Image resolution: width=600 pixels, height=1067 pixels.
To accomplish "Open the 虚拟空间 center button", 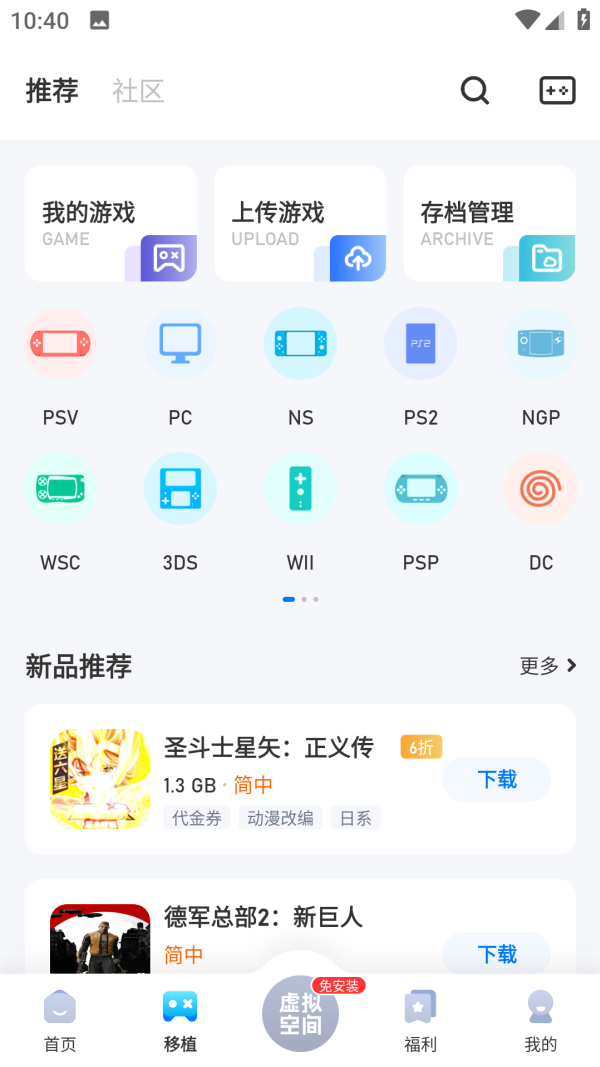I will pyautogui.click(x=300, y=1013).
